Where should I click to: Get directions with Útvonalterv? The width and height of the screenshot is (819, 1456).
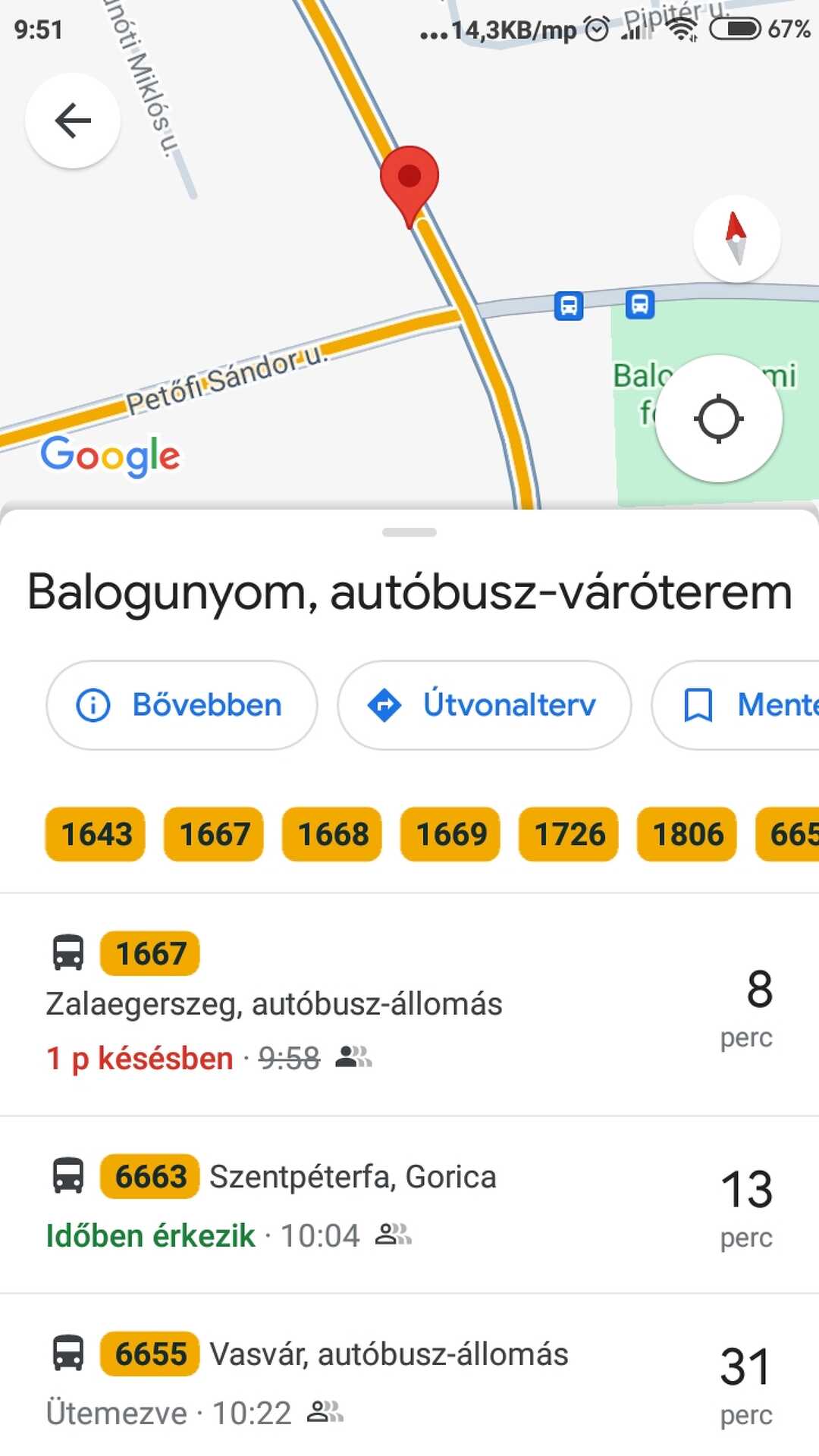click(485, 705)
